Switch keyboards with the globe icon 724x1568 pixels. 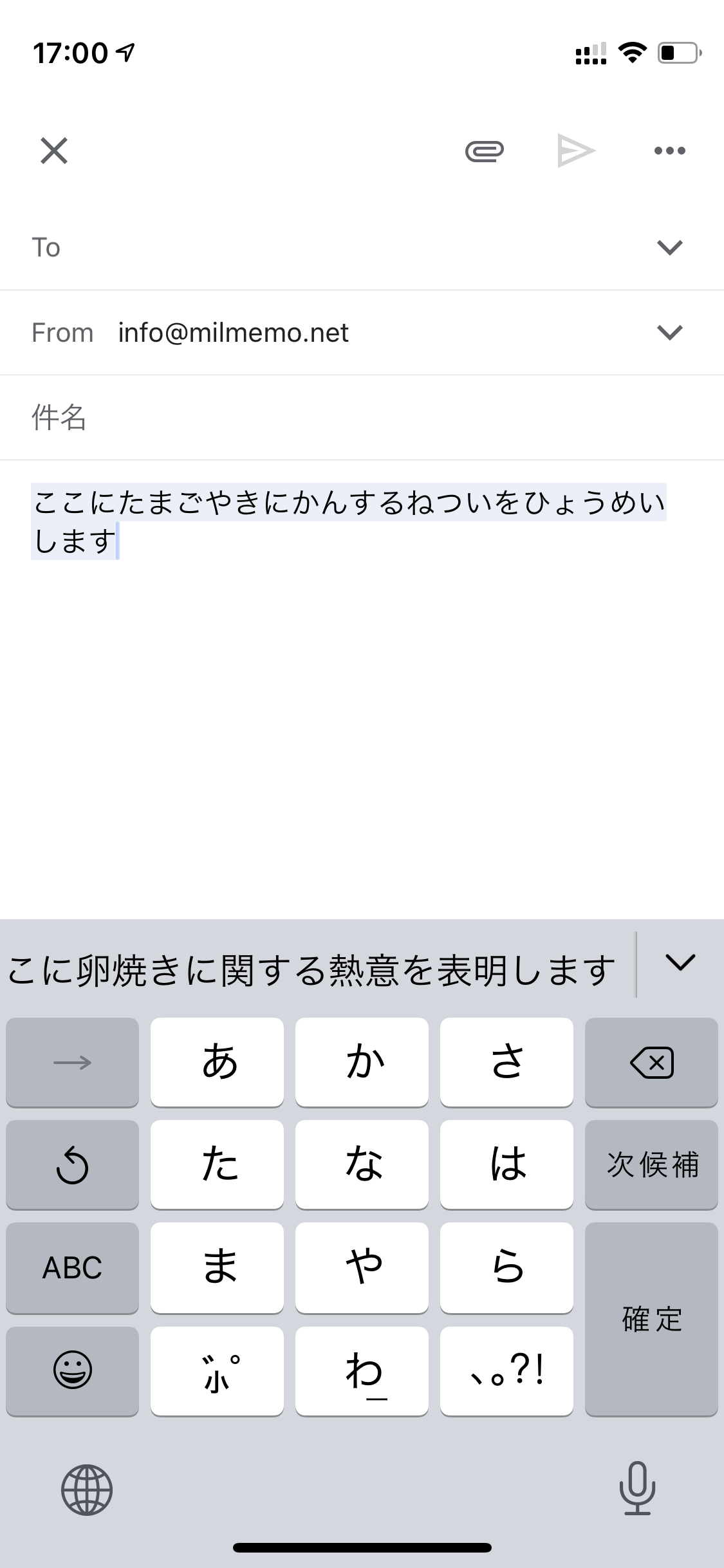click(87, 1489)
